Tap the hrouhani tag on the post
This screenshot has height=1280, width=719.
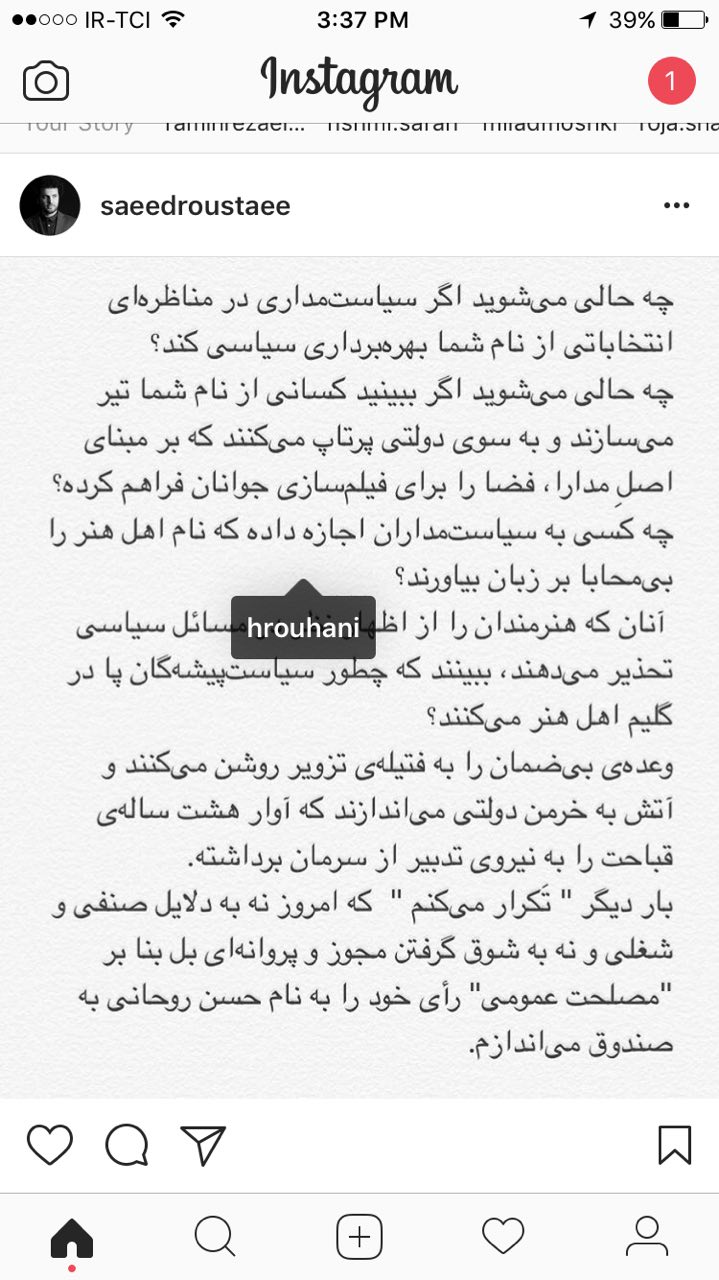click(x=303, y=627)
